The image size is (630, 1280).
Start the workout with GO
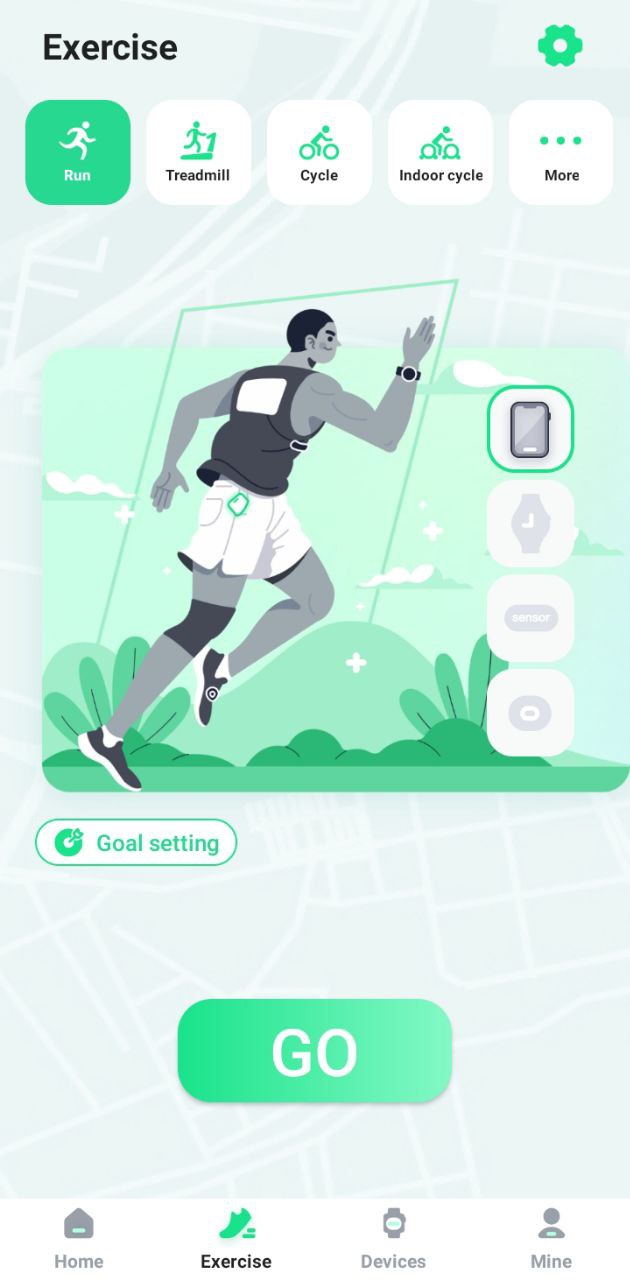point(314,1051)
